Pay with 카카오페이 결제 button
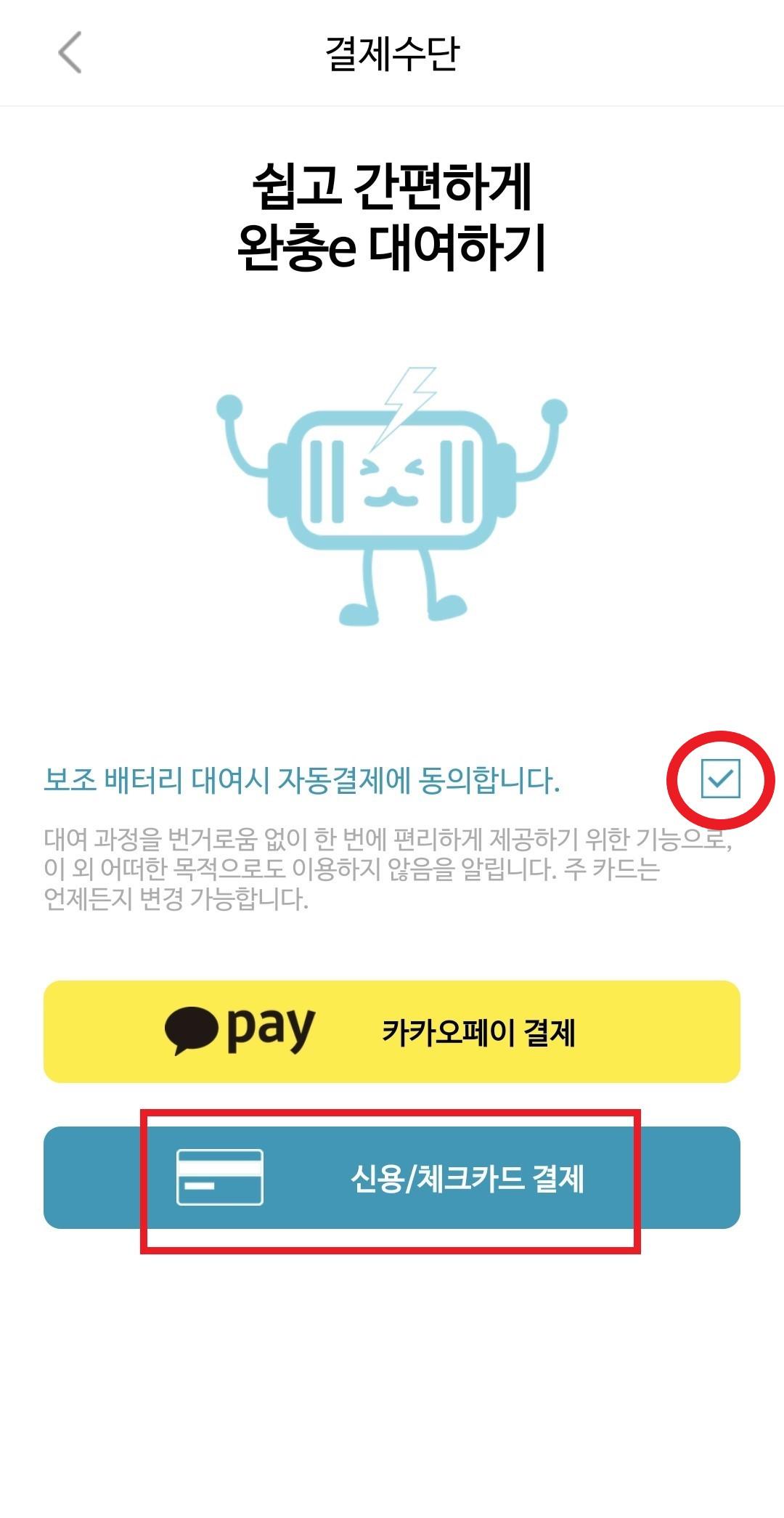The width and height of the screenshot is (784, 1518). (x=392, y=1031)
